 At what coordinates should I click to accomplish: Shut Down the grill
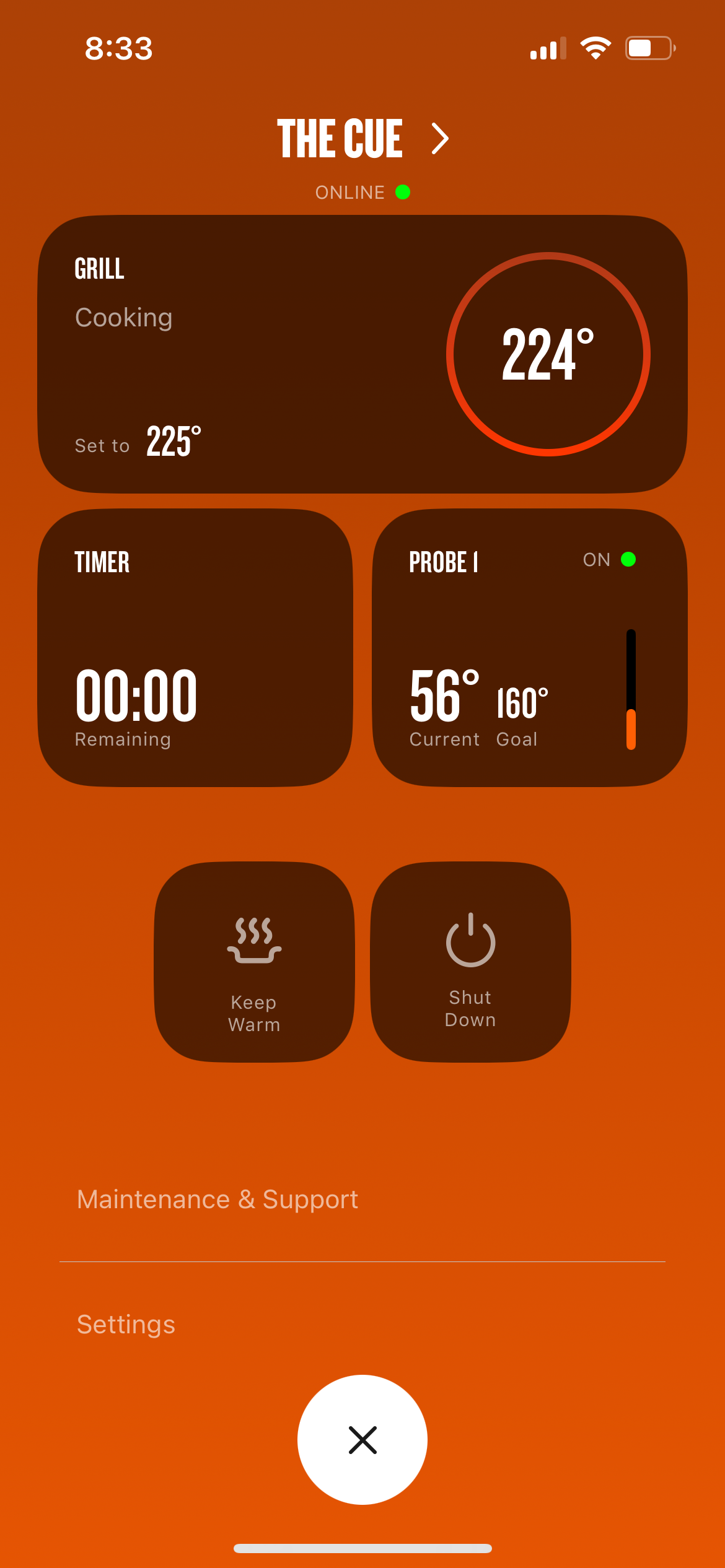(x=470, y=962)
